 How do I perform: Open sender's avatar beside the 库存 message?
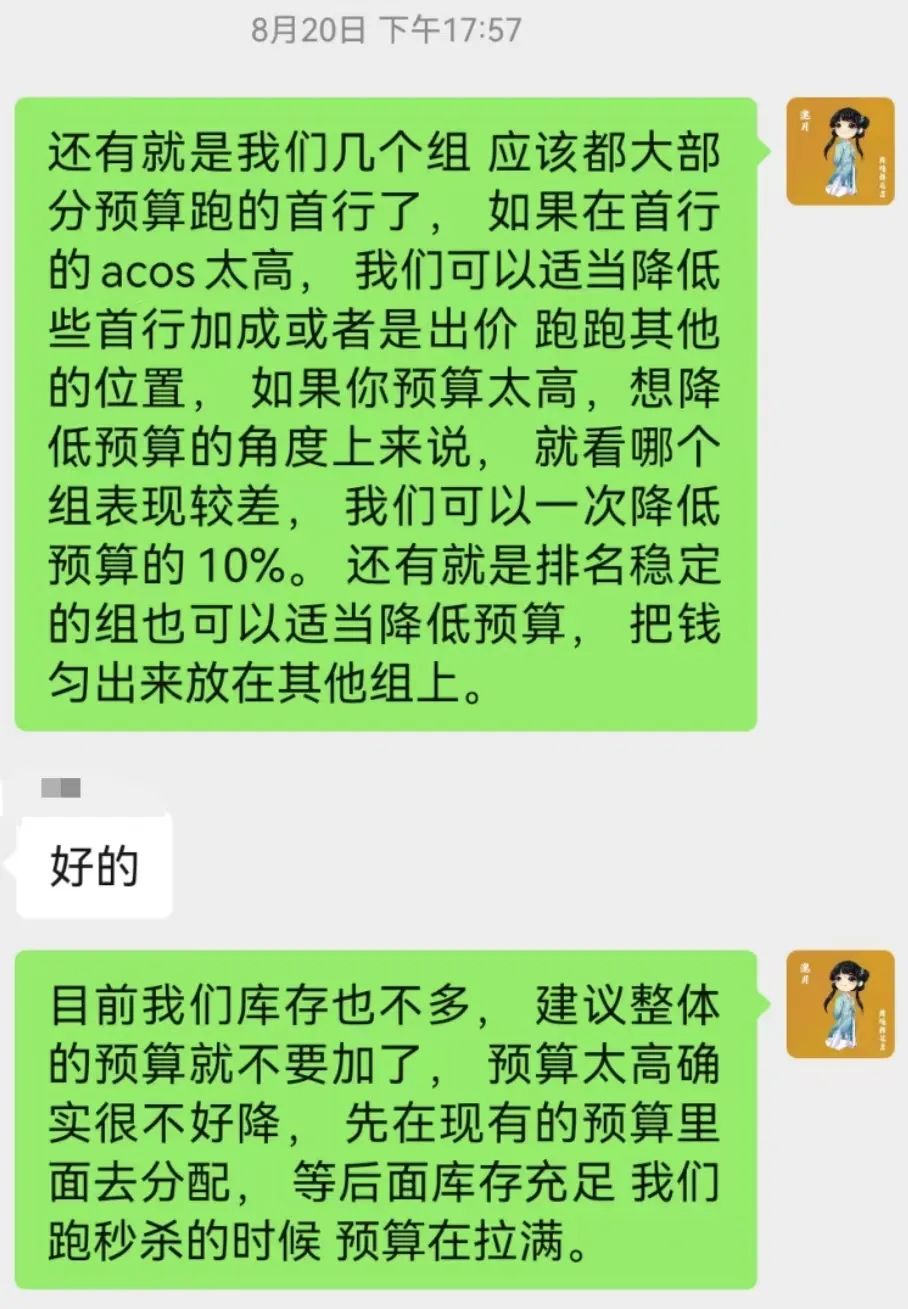(x=840, y=1004)
